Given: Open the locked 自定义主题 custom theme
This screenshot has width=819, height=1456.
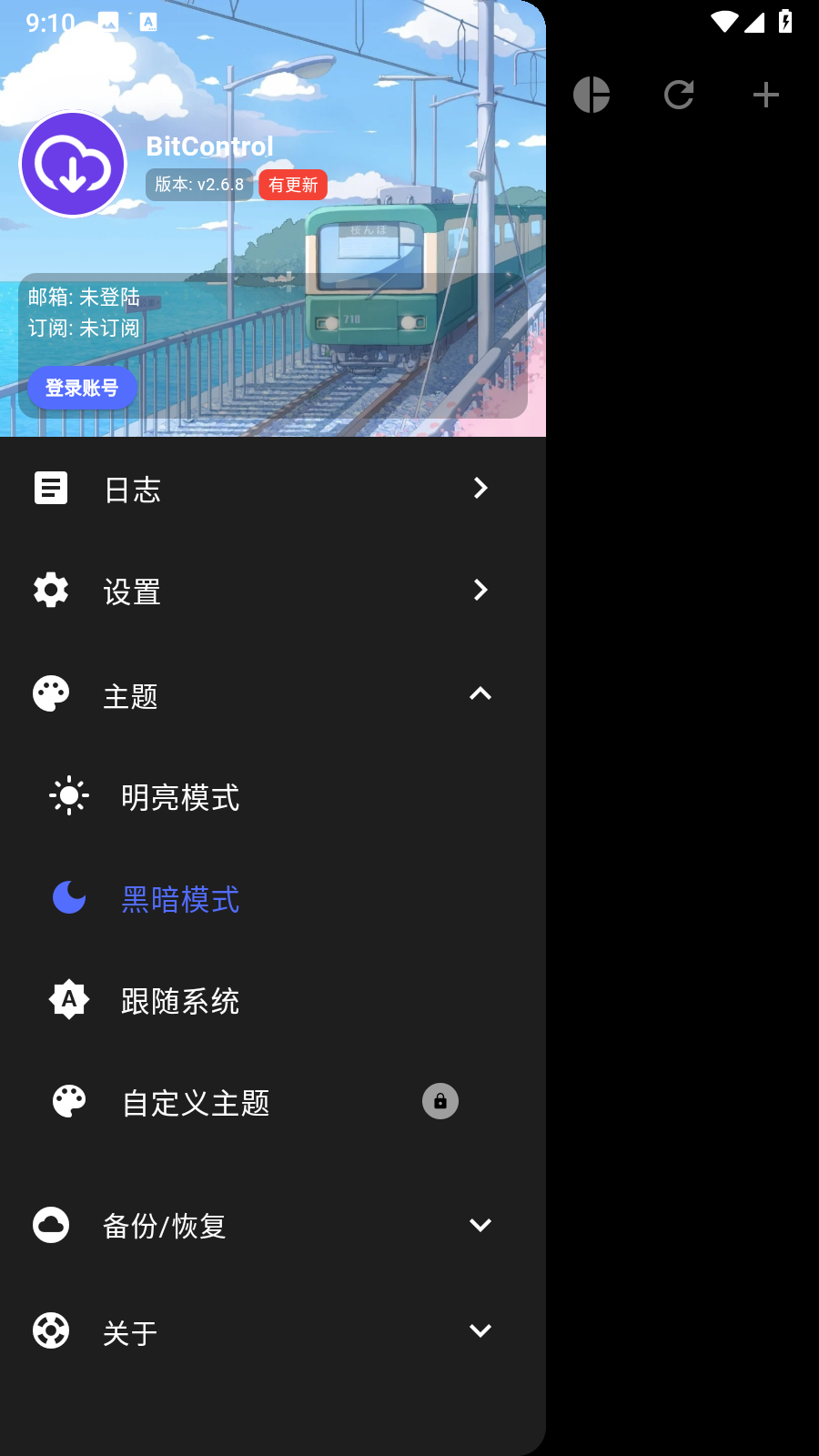Looking at the screenshot, I should 197,1102.
